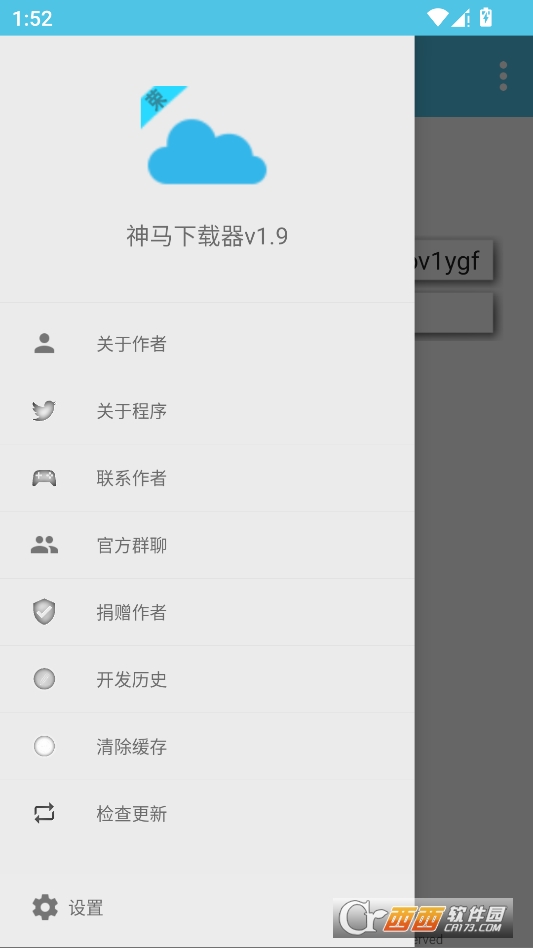Open the three-dot overflow menu
This screenshot has height=948, width=533.
point(503,76)
